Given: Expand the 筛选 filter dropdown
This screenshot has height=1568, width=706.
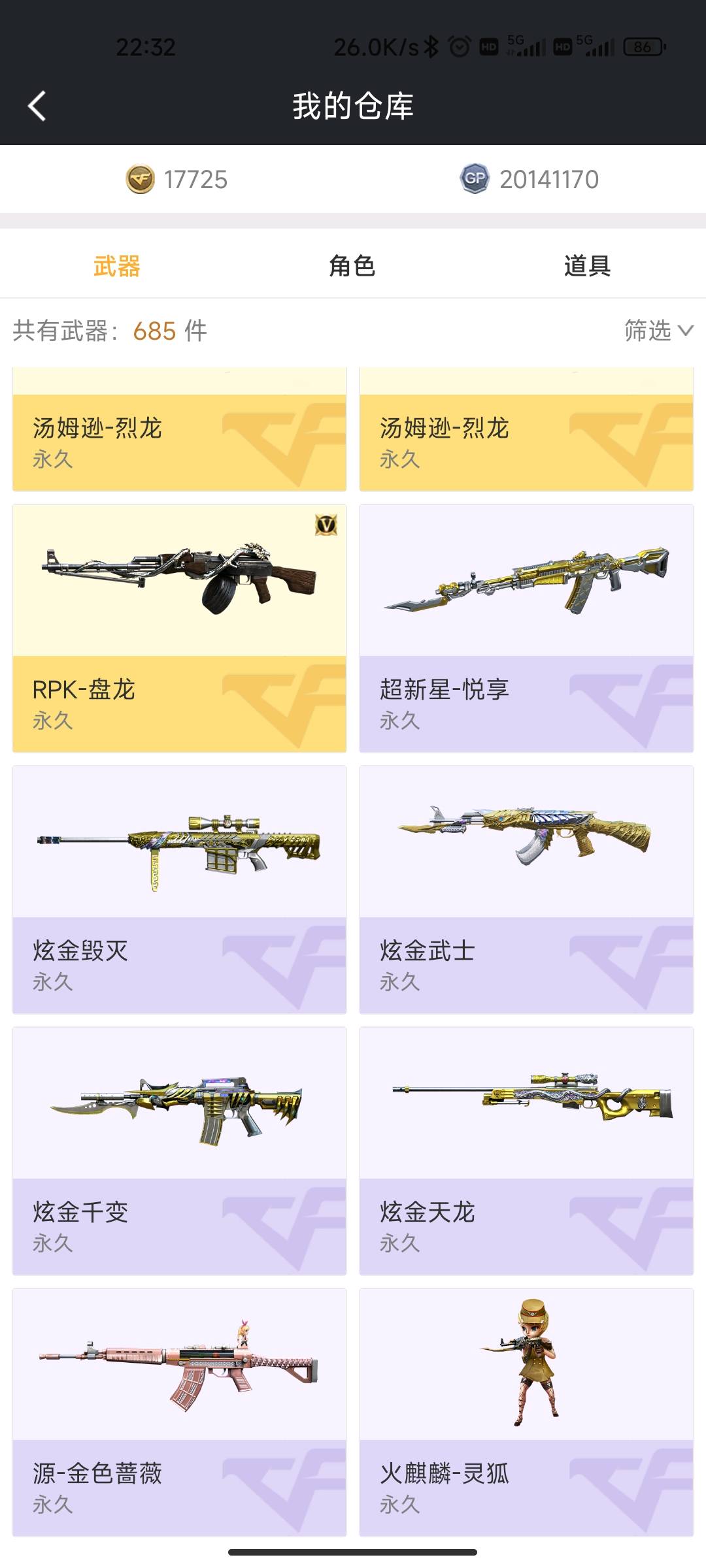Looking at the screenshot, I should pyautogui.click(x=658, y=331).
